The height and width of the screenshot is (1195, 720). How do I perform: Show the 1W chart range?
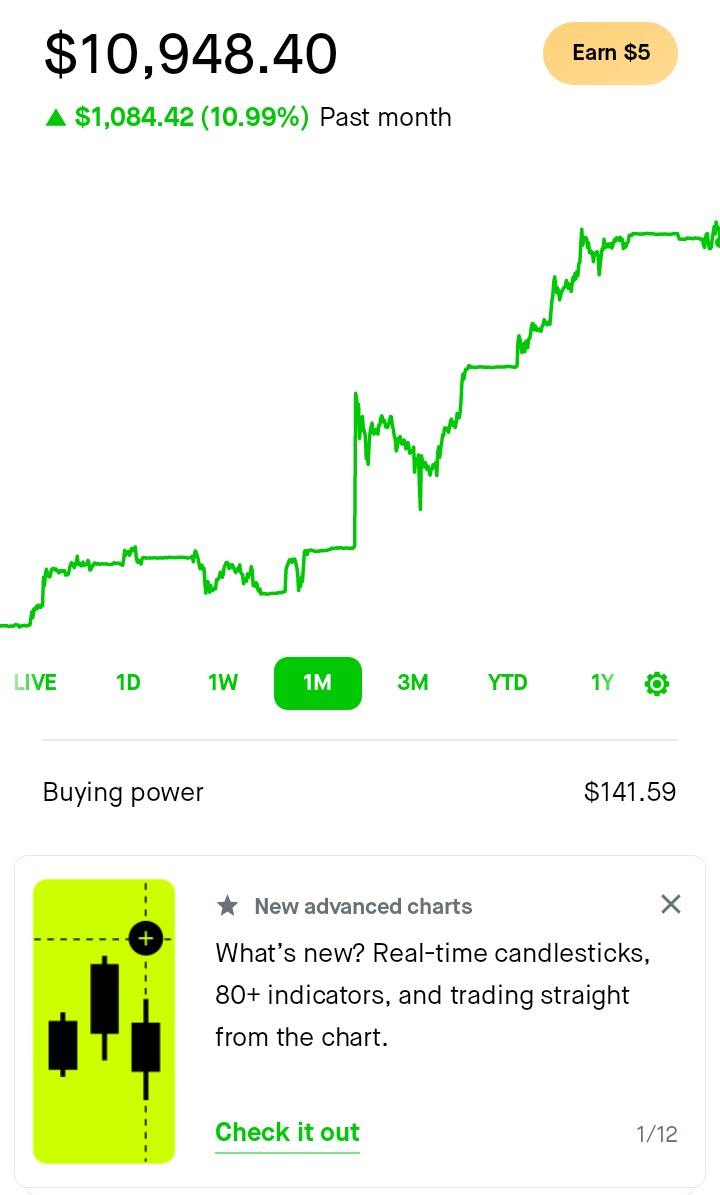click(x=223, y=683)
